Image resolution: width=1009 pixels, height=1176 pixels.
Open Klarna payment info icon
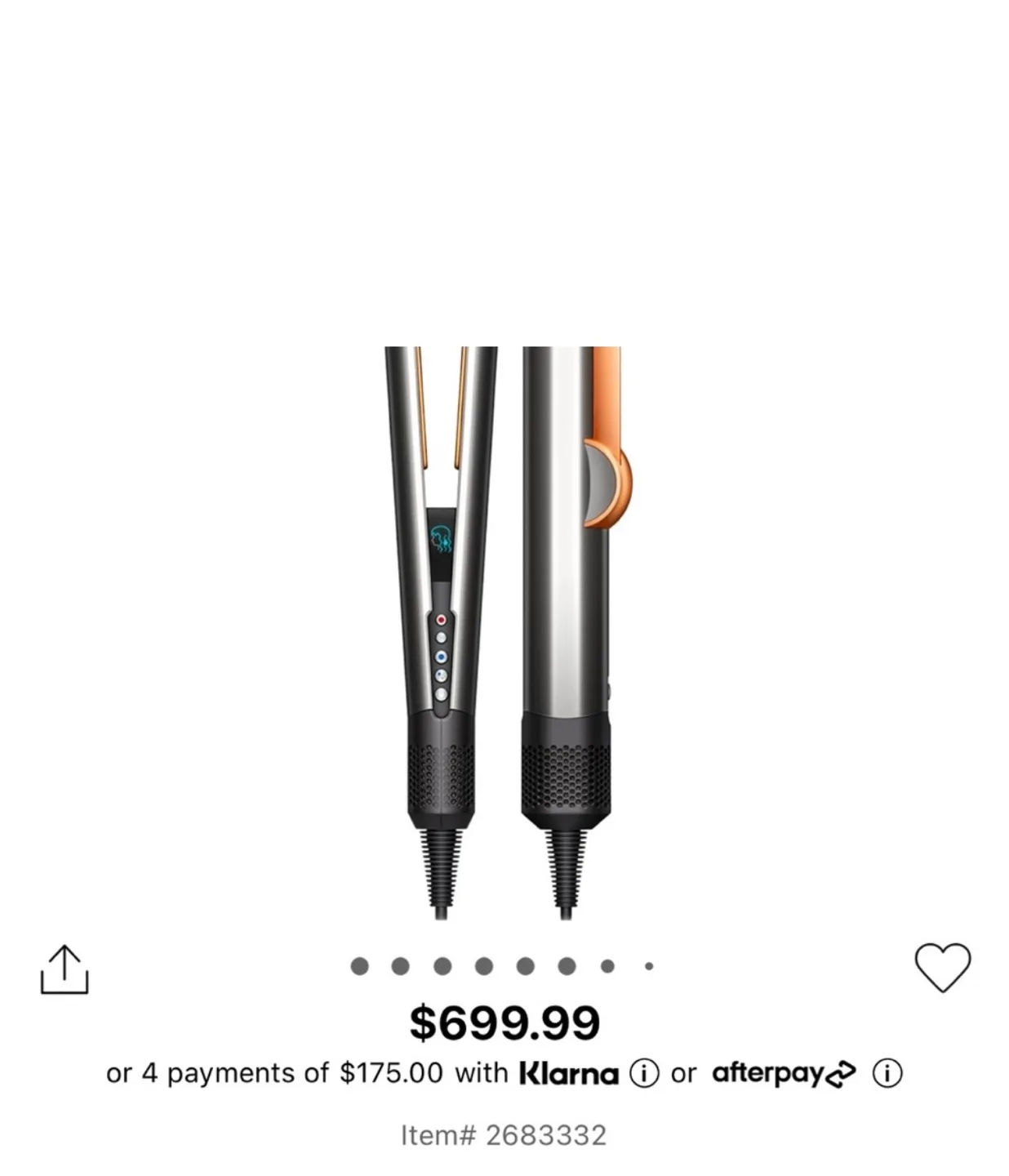click(x=644, y=1073)
